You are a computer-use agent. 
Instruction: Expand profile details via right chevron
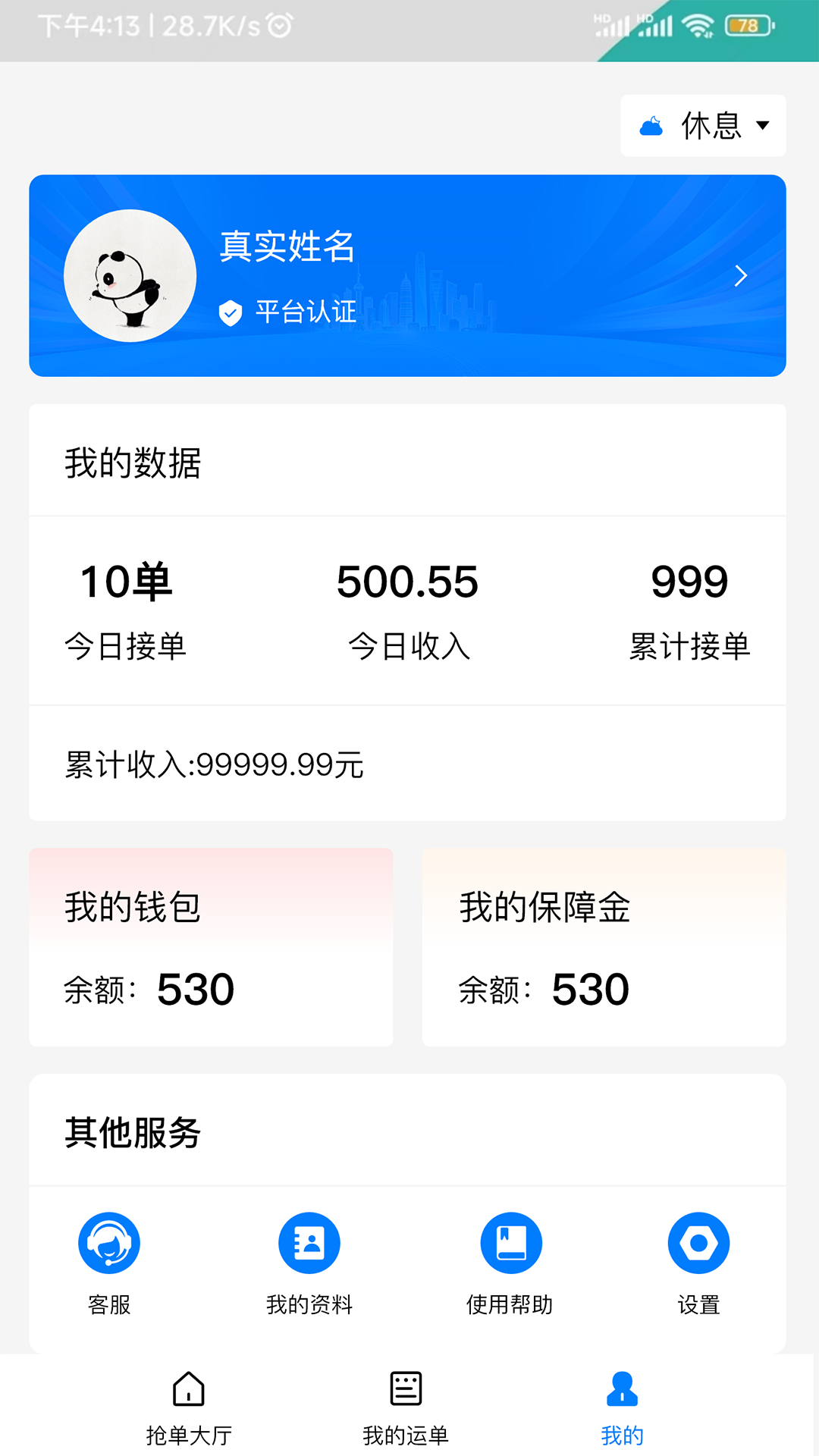pos(739,275)
